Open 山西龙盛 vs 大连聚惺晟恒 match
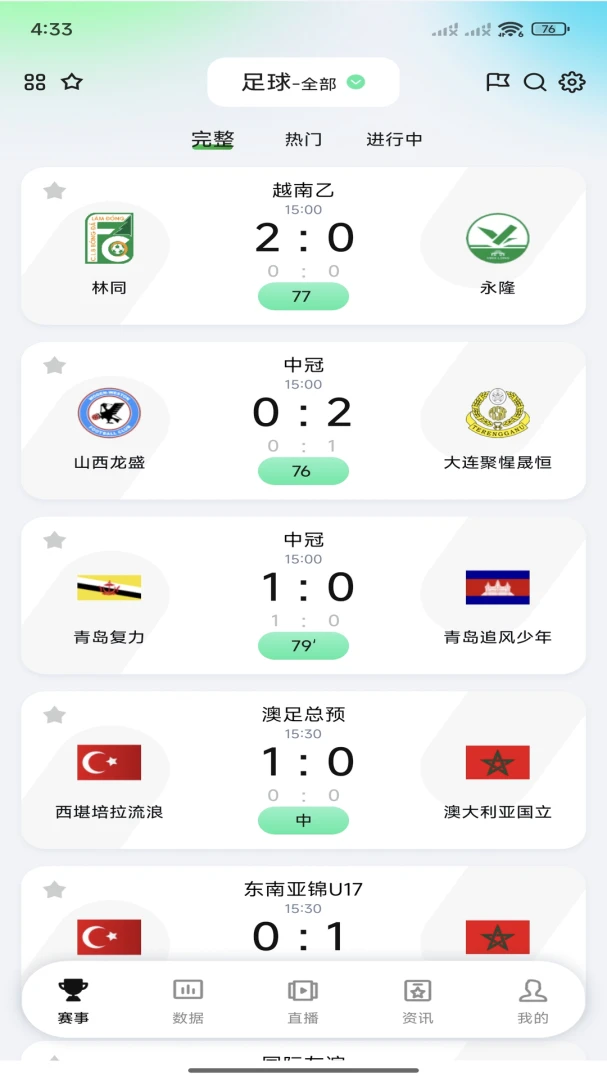 click(303, 421)
